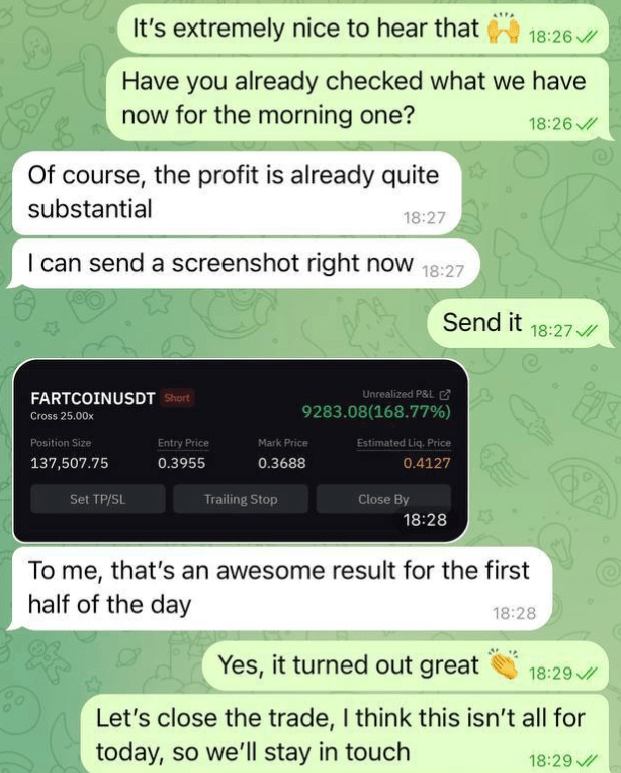Open the FARTCOINUSDT position screenshot image
Viewport: 621px width, 773px height.
pos(240,450)
